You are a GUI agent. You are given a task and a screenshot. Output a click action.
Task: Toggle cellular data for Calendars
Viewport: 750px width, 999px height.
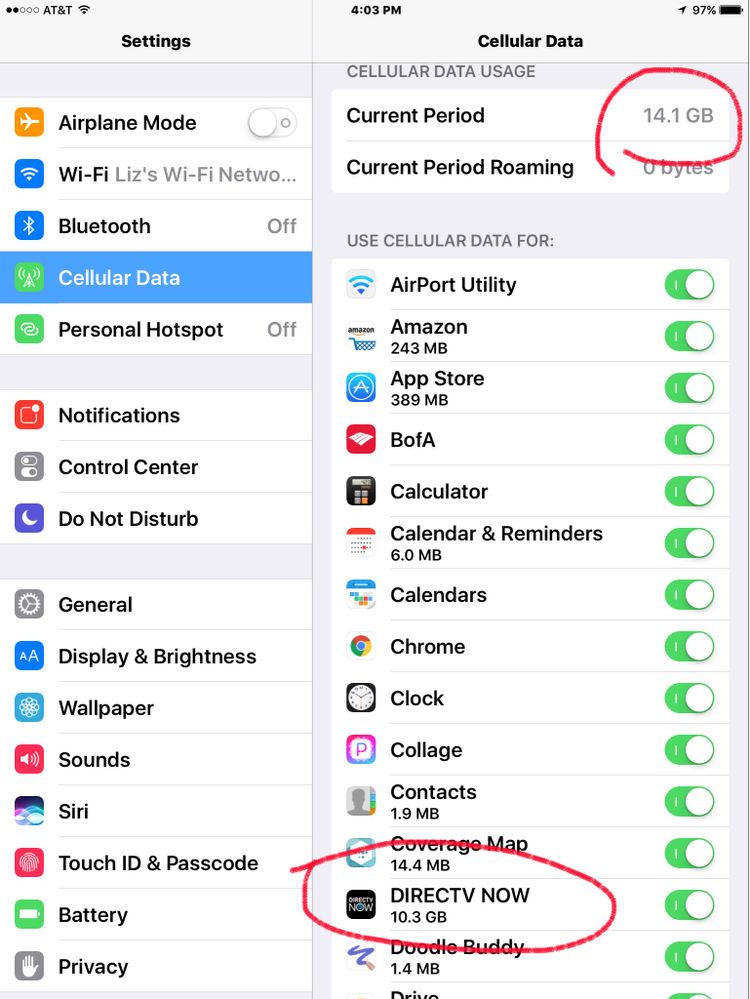689,595
